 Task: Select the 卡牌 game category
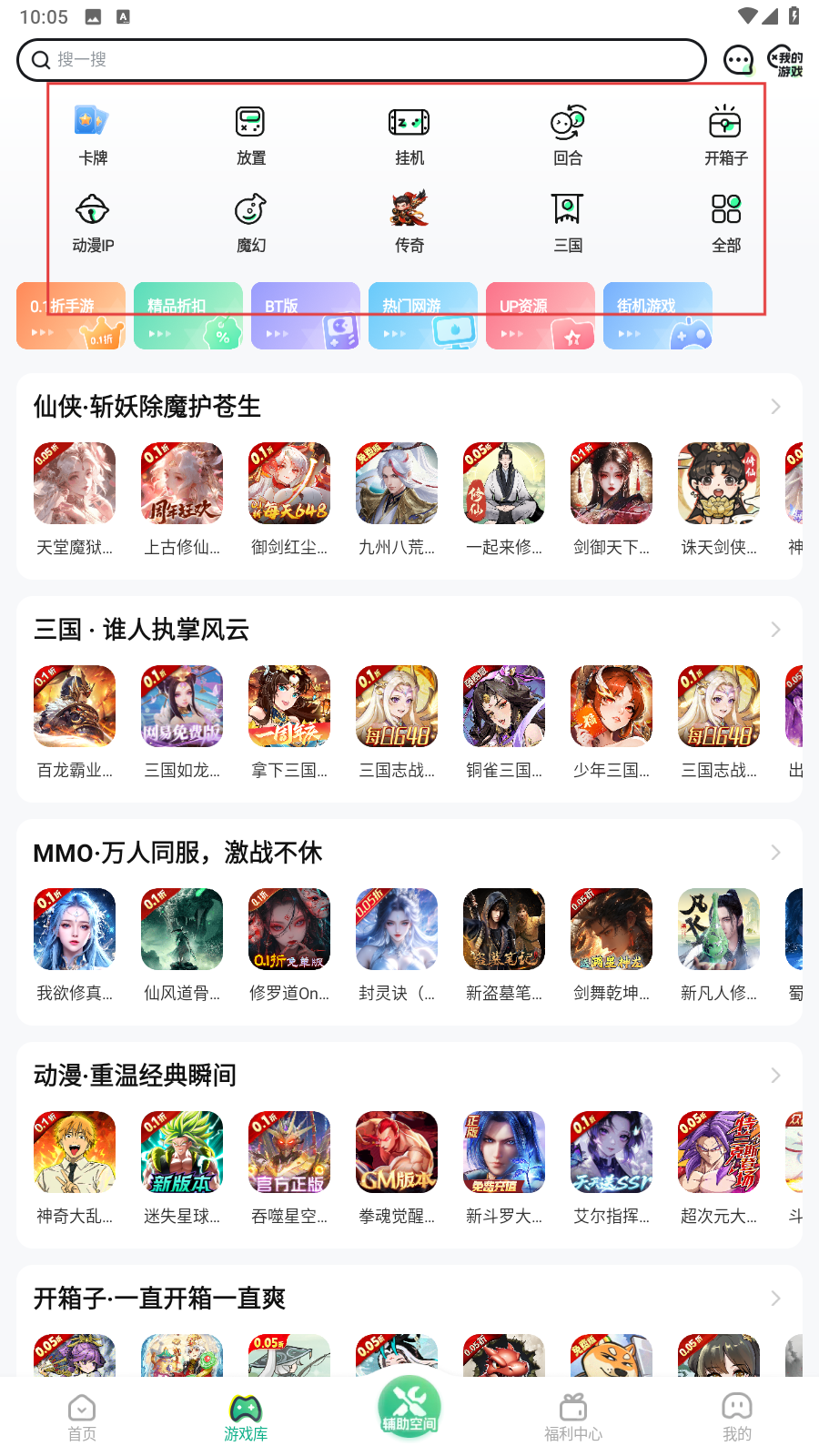click(x=93, y=135)
